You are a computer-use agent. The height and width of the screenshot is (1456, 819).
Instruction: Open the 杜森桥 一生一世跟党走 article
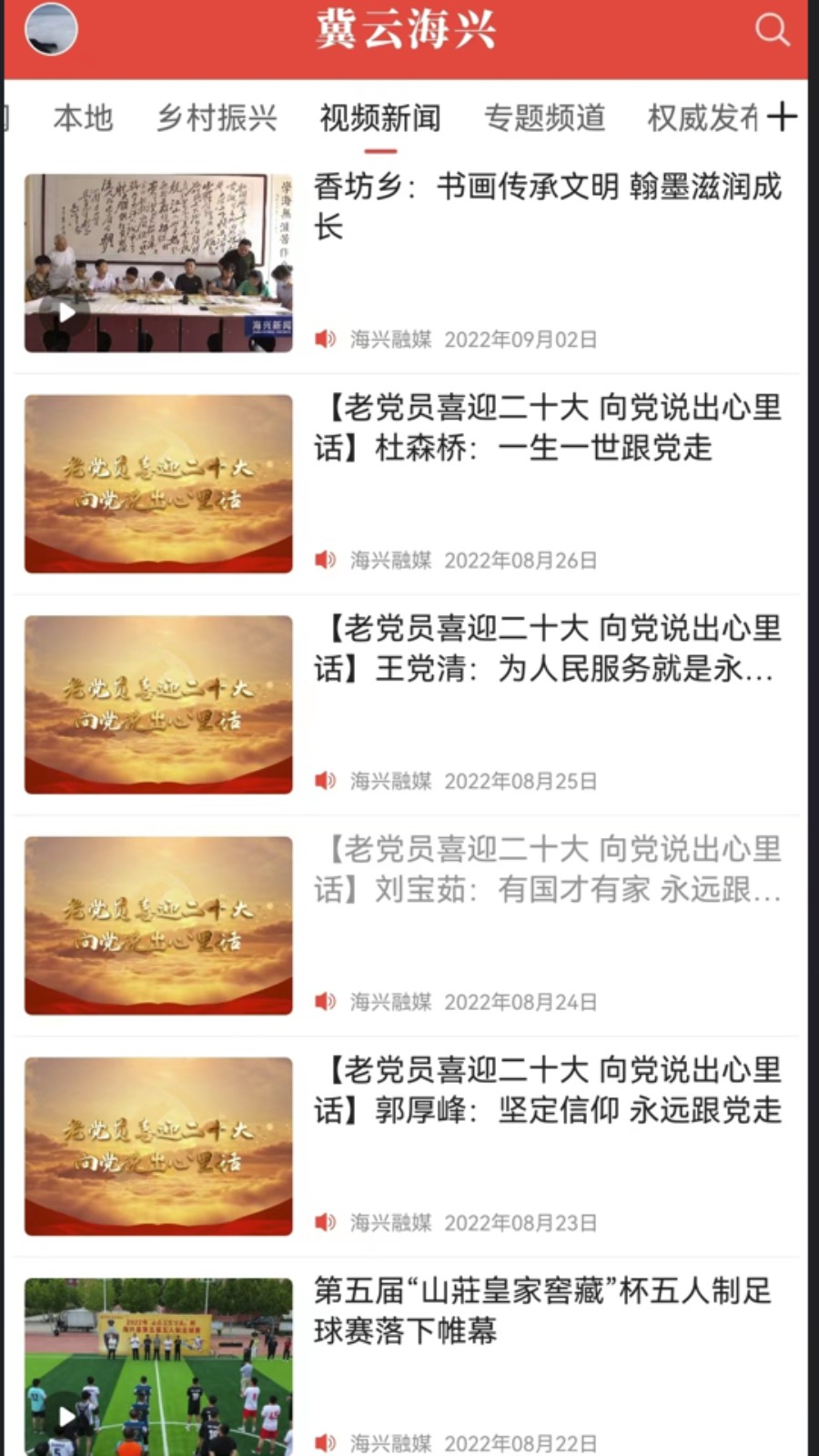coord(547,428)
